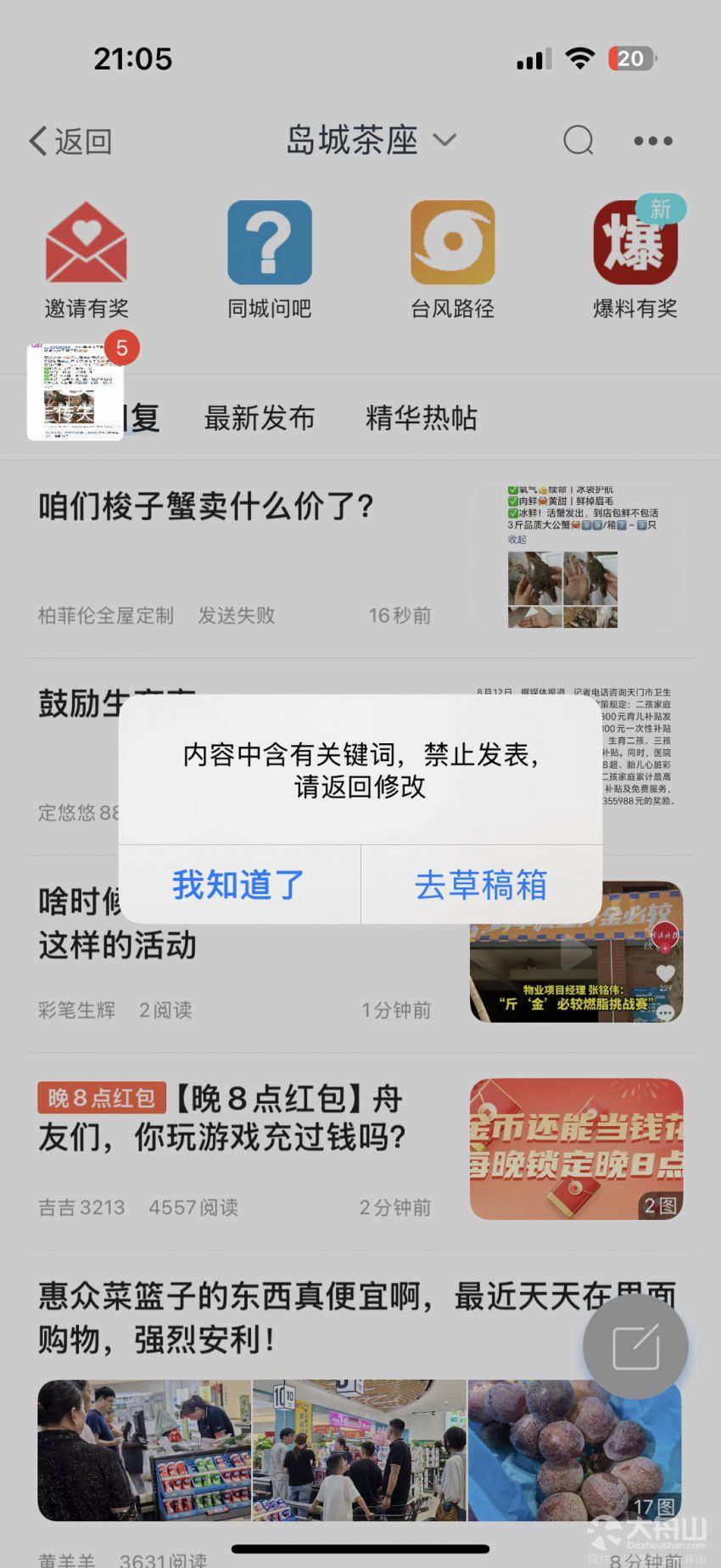The image size is (721, 1568).
Task: Open the 晚8点红包 game recharge post
Action: tap(360, 1151)
